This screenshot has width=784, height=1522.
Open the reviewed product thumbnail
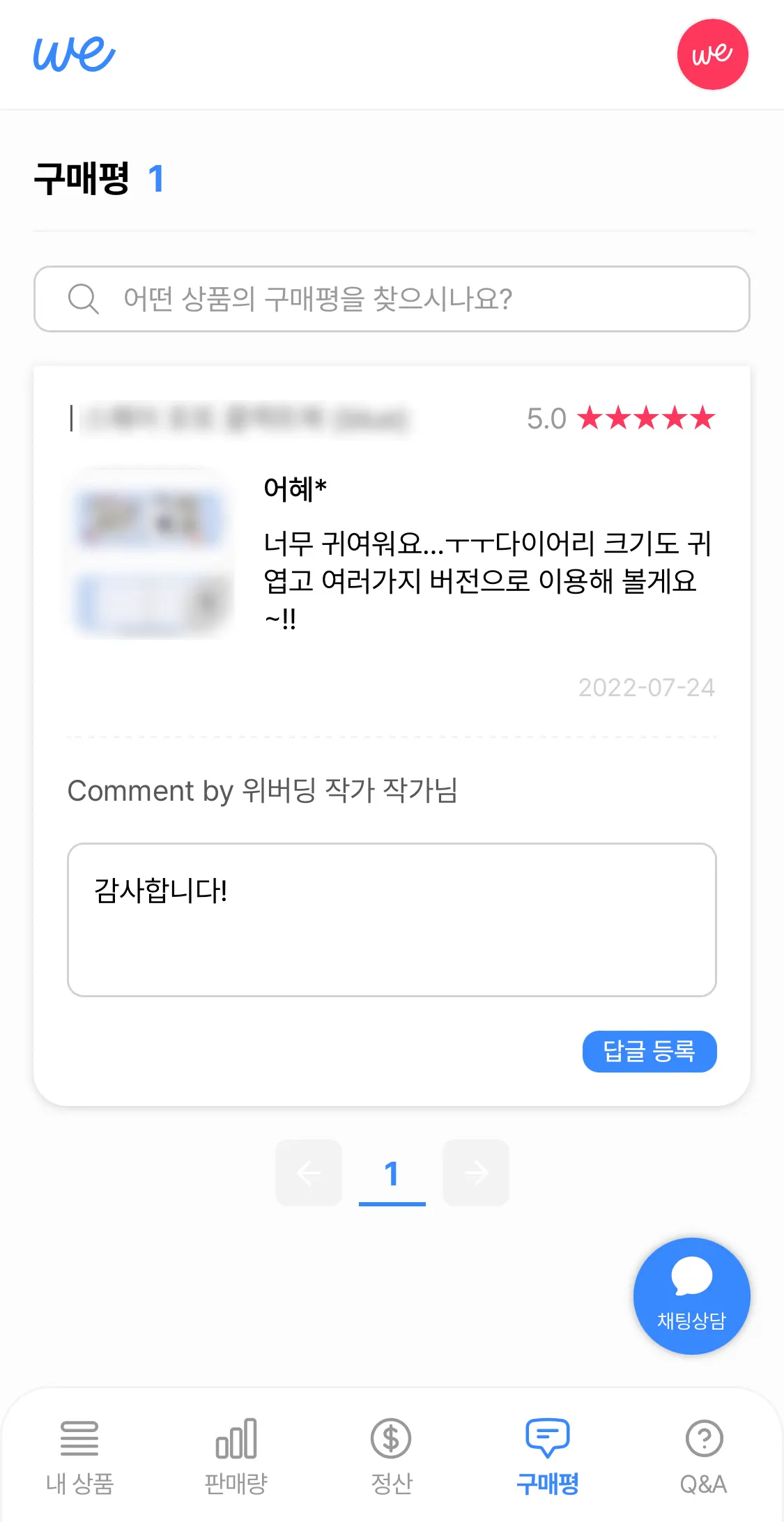pos(151,553)
